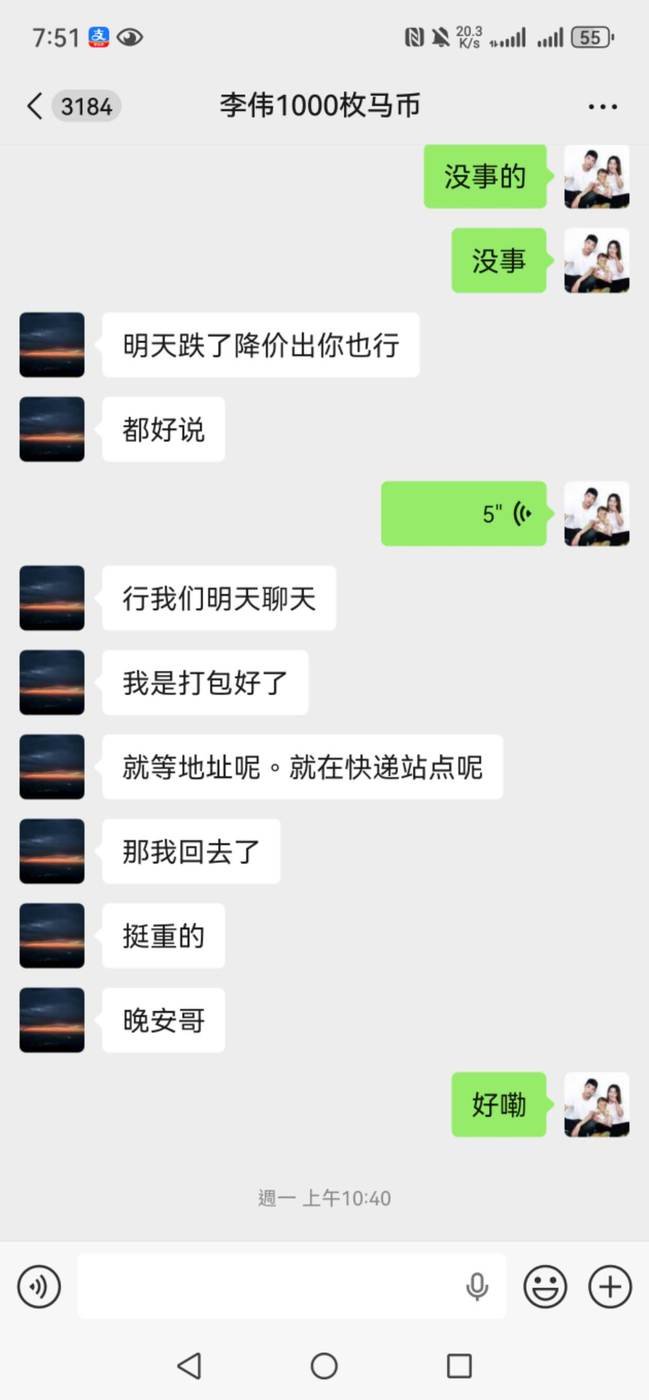Play the 5-second voice message
Screen dimensions: 649x1400
(x=464, y=514)
